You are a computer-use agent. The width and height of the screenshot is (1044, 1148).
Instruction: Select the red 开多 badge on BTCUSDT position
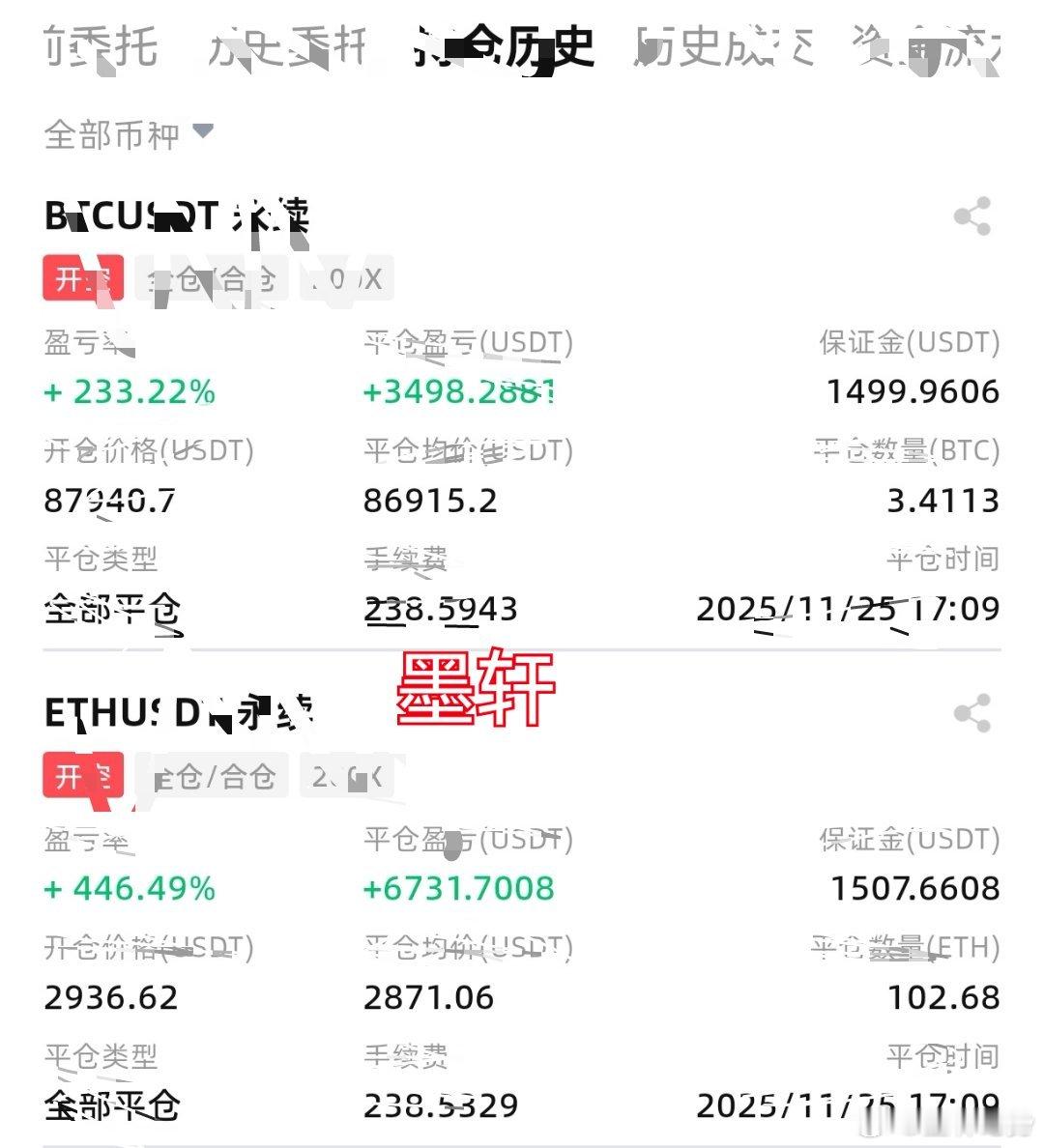[x=82, y=278]
